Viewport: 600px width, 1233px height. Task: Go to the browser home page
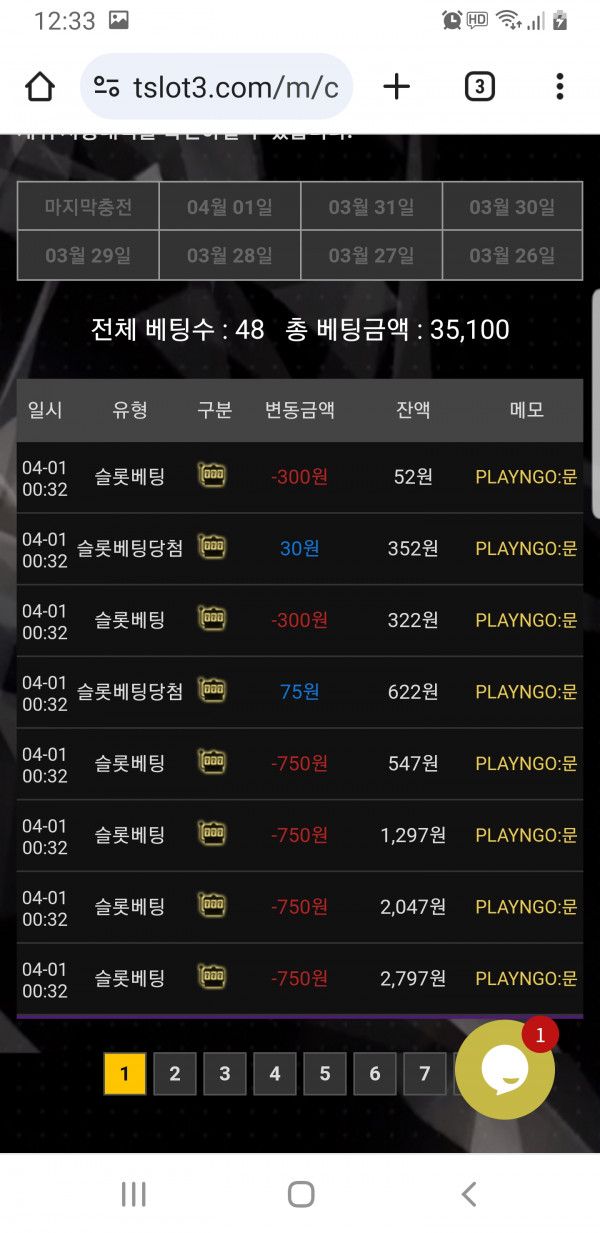[x=40, y=87]
